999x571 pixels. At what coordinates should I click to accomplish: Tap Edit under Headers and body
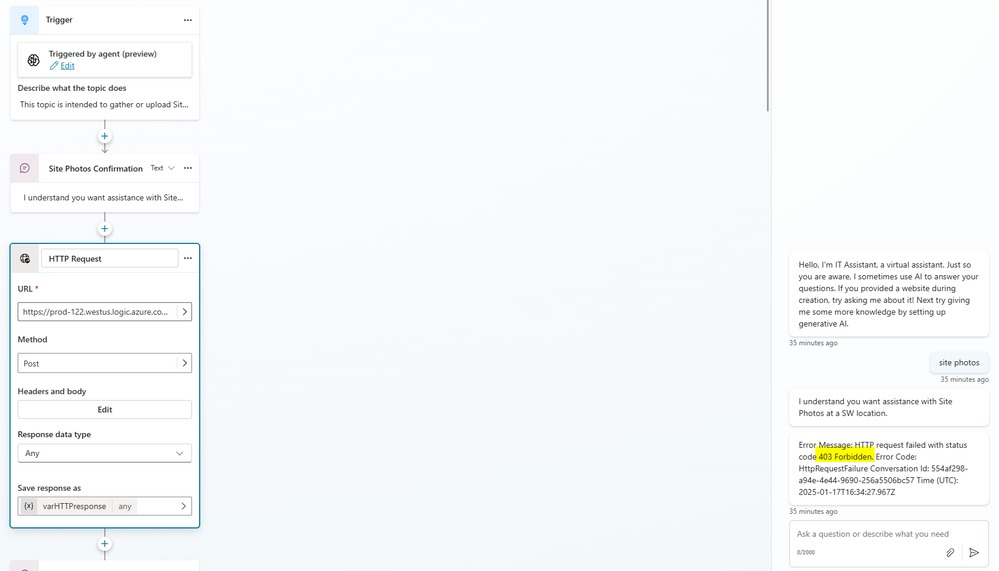pyautogui.click(x=104, y=409)
